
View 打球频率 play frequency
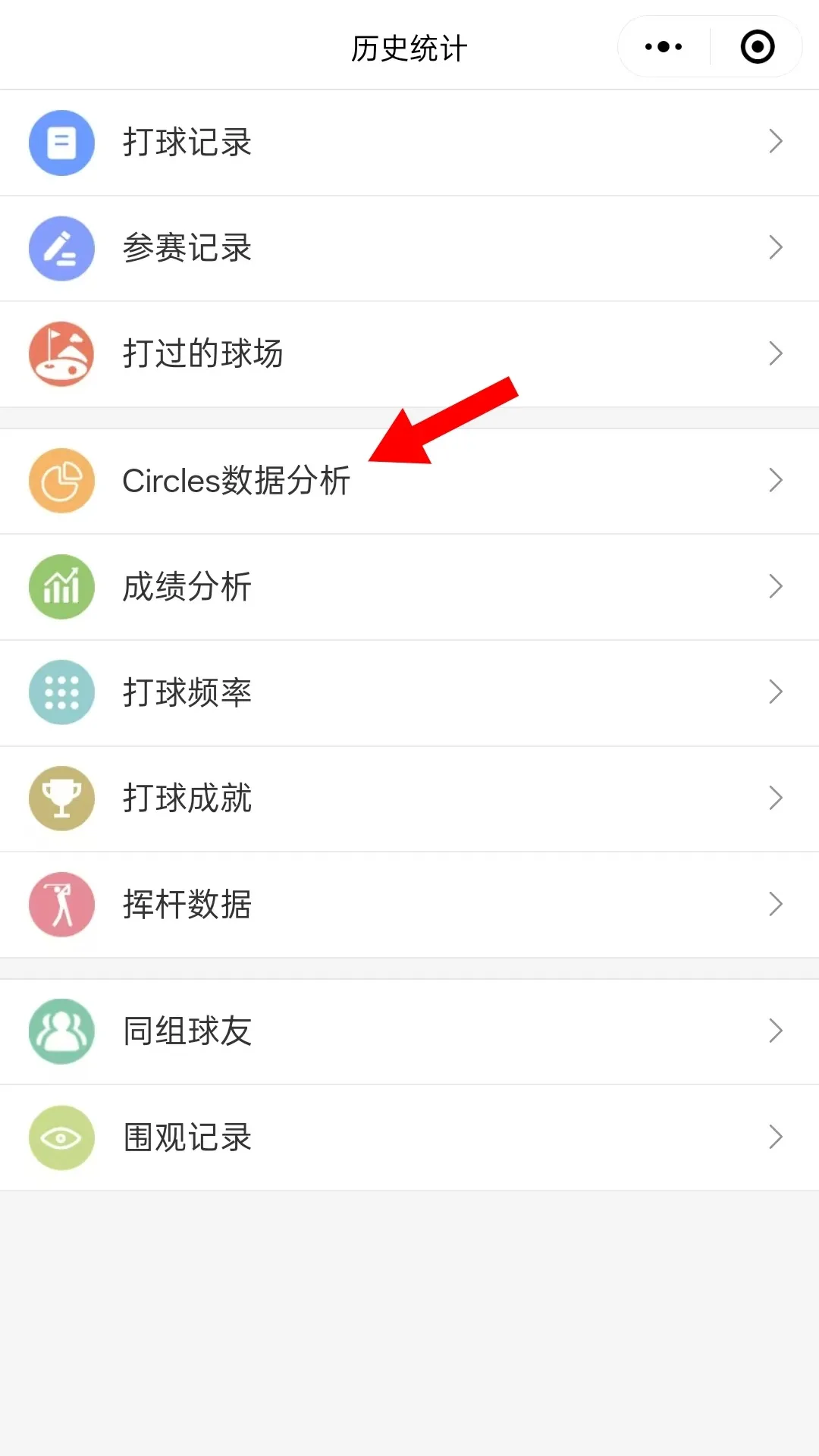tap(409, 692)
